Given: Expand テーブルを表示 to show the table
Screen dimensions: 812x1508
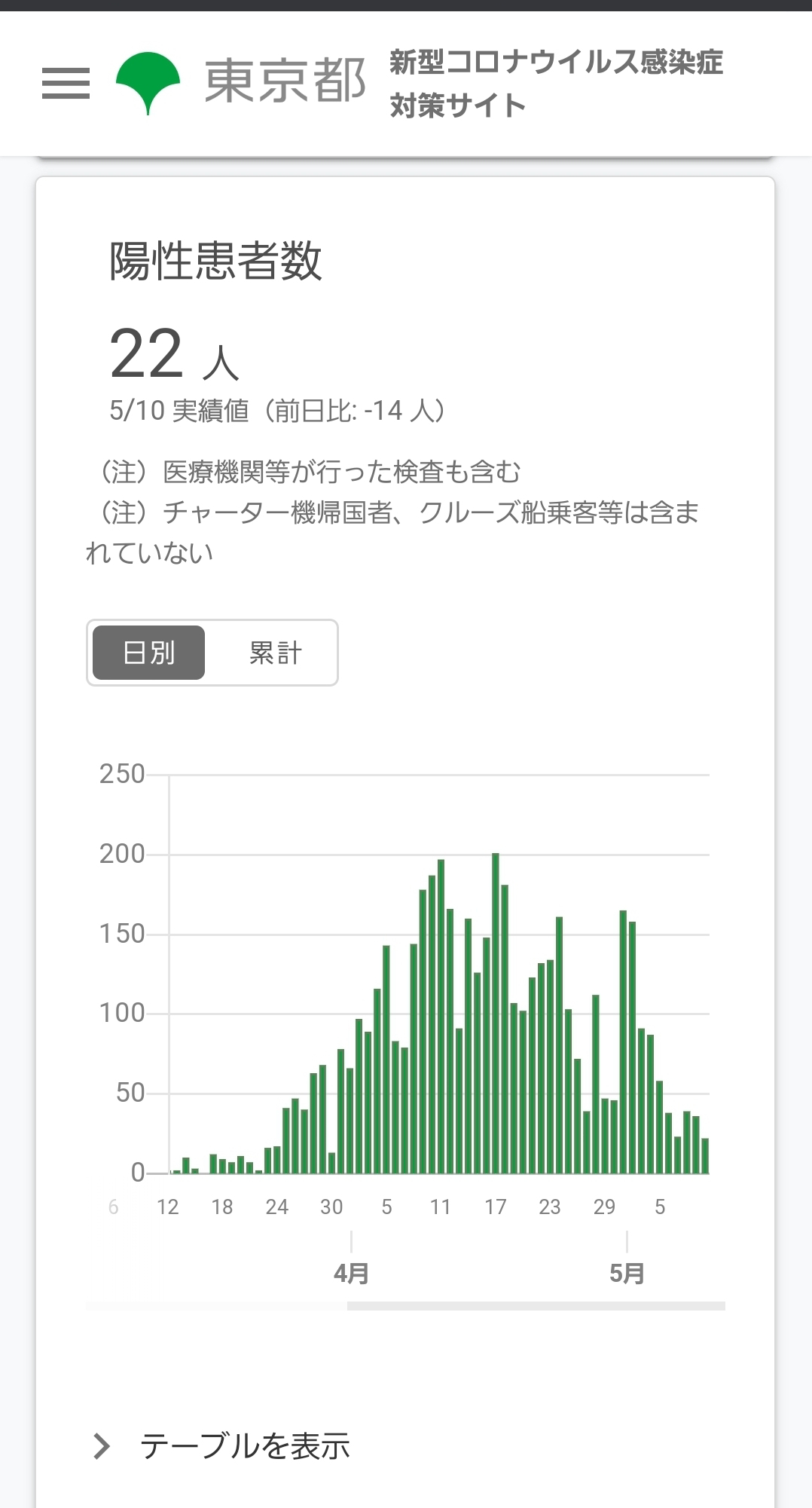Looking at the screenshot, I should (x=221, y=1446).
